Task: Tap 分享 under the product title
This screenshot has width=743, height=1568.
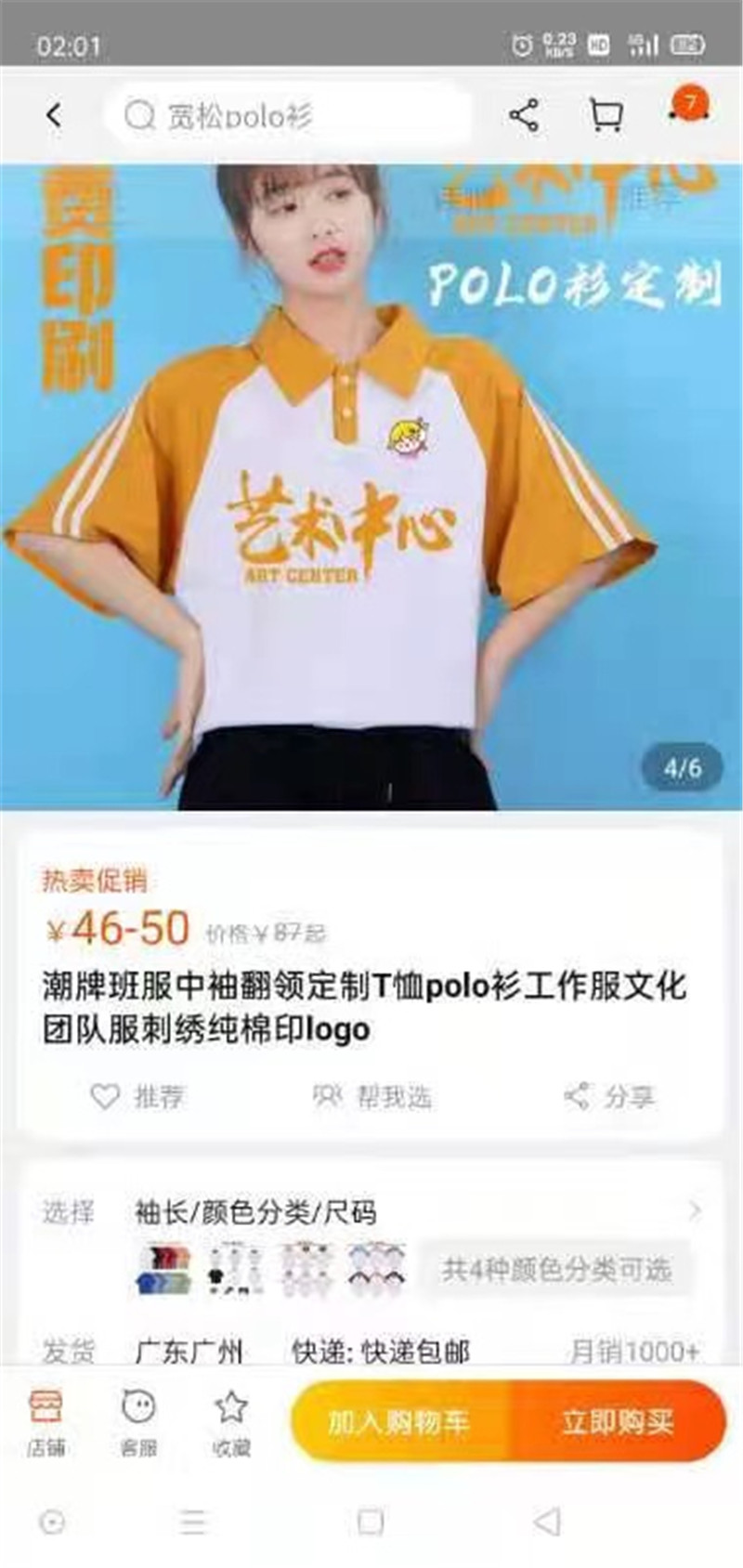Action: 610,1097
